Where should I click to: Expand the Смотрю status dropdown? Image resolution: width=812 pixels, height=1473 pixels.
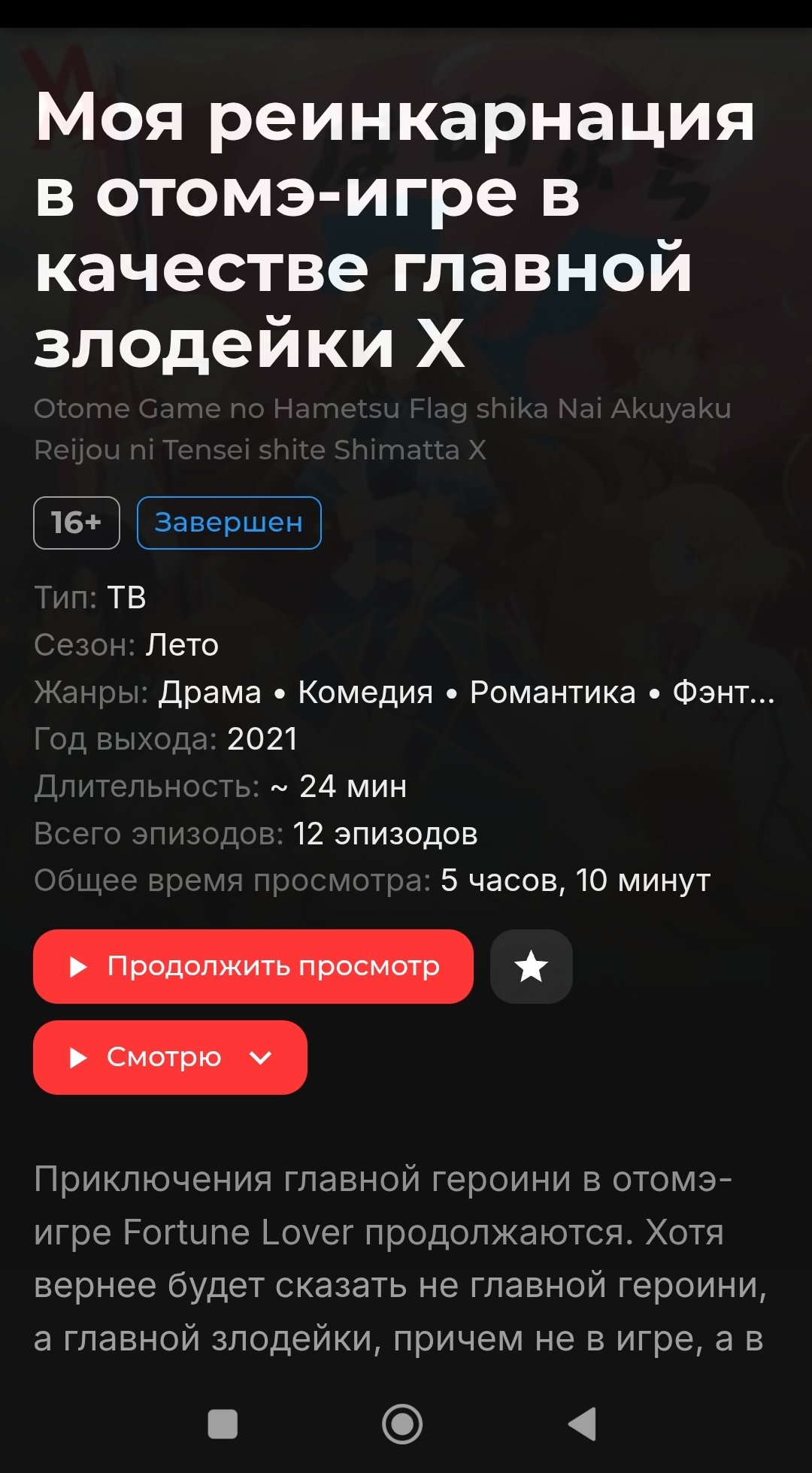170,1057
